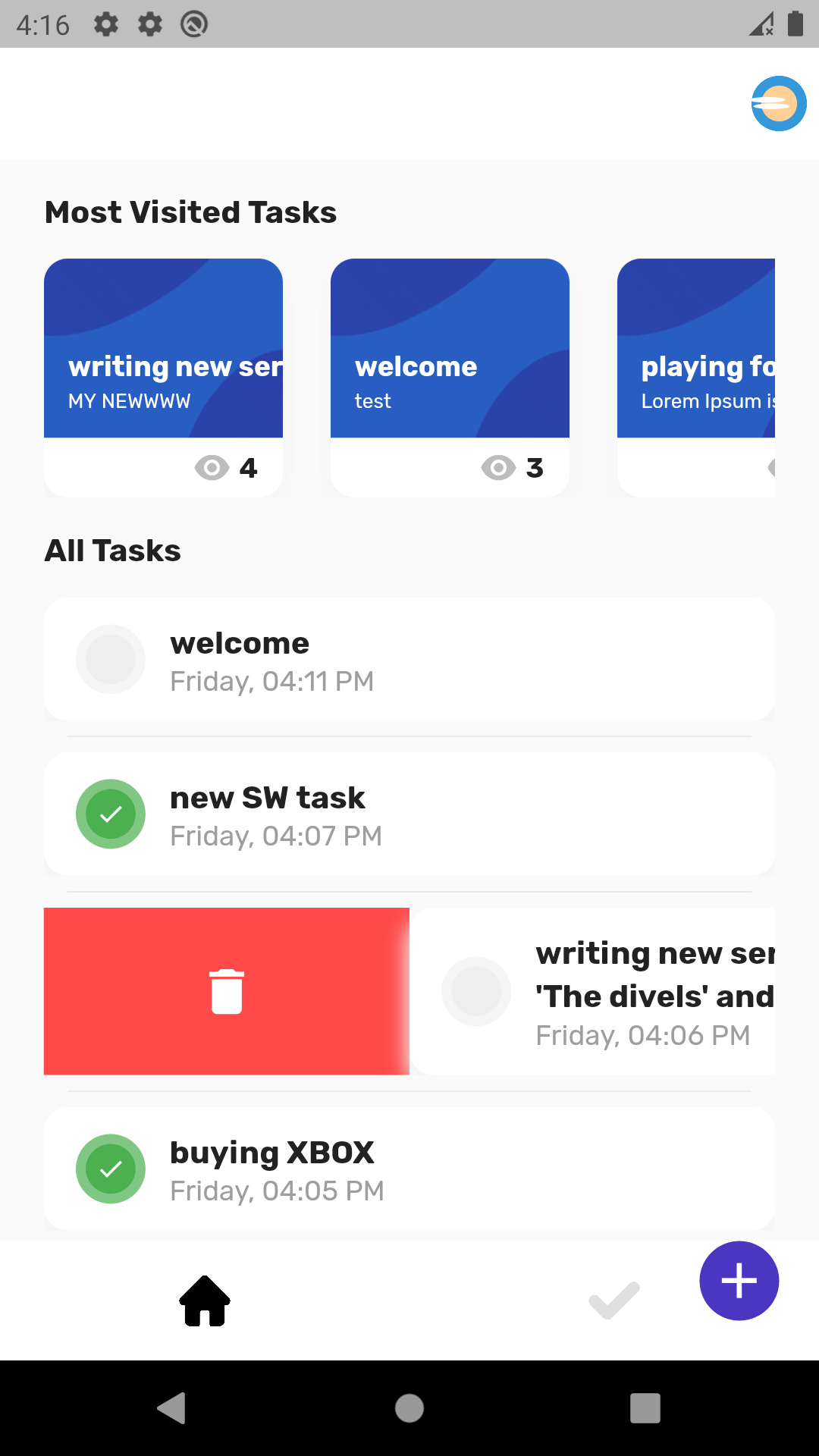
Task: Uncheck the 'new SW task' checkbox
Action: [x=111, y=814]
